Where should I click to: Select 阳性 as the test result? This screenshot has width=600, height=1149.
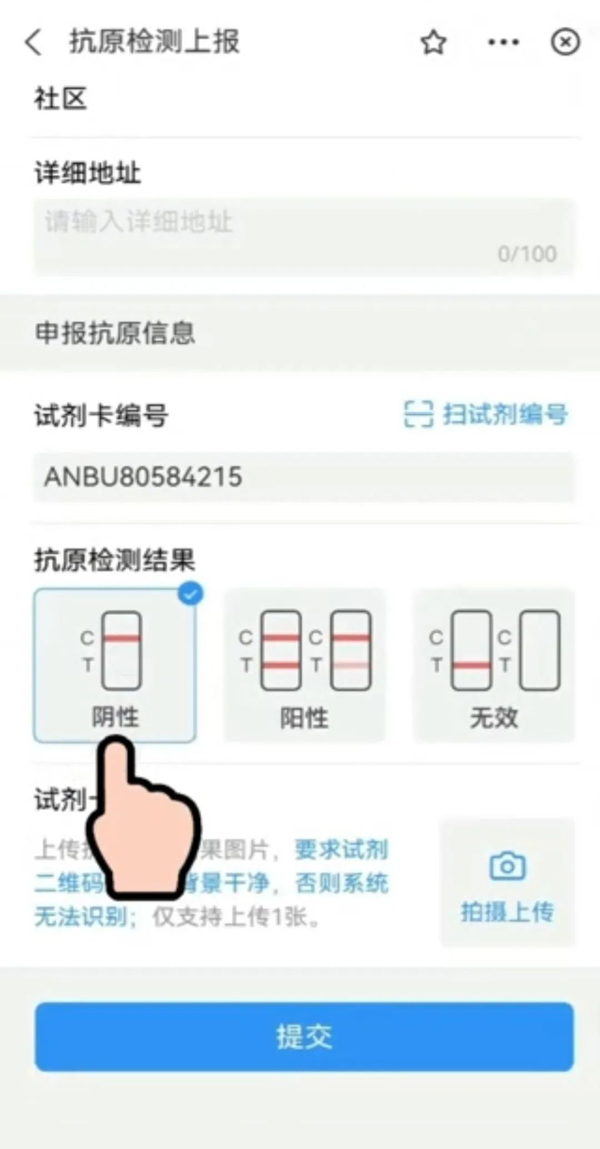coord(304,665)
